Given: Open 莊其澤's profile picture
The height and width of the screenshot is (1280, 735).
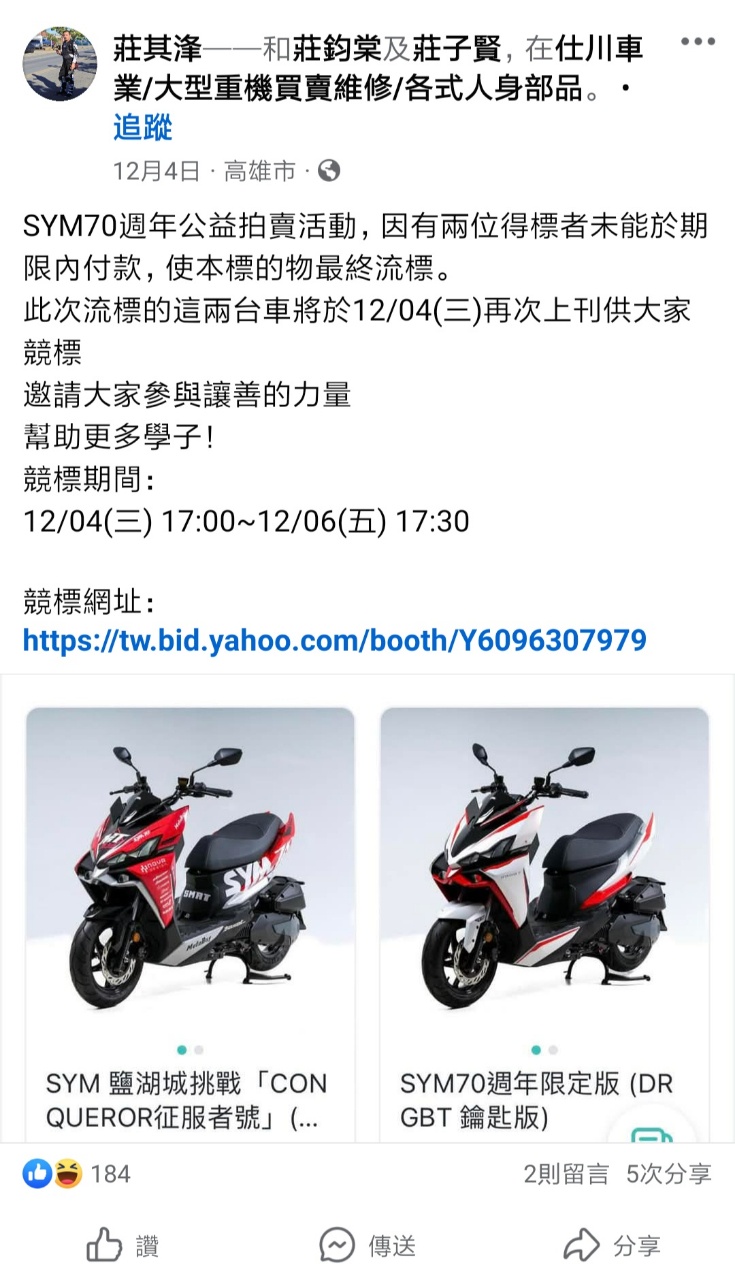Looking at the screenshot, I should [x=60, y=64].
